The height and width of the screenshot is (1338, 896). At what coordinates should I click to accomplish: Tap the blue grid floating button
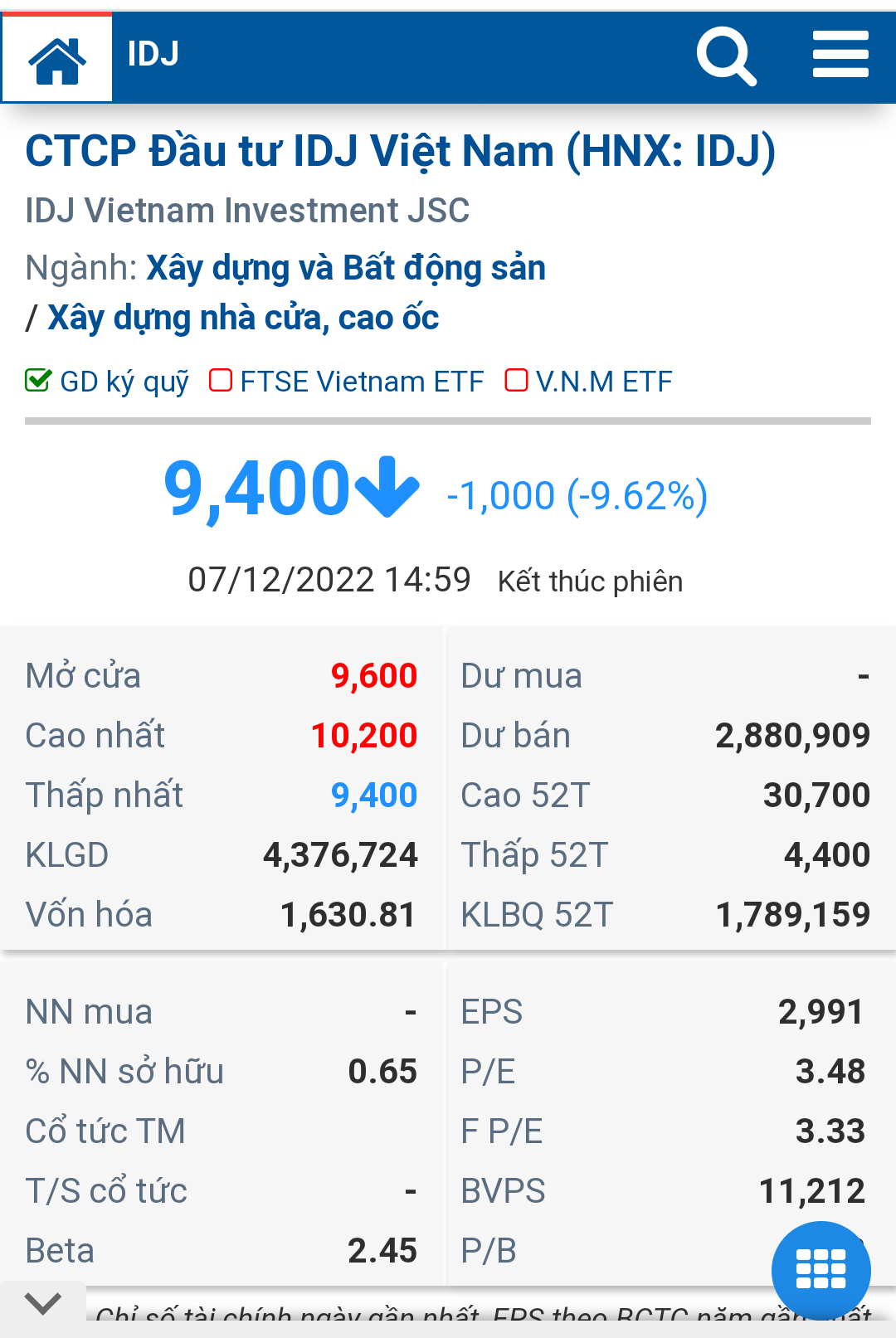pos(821,1269)
